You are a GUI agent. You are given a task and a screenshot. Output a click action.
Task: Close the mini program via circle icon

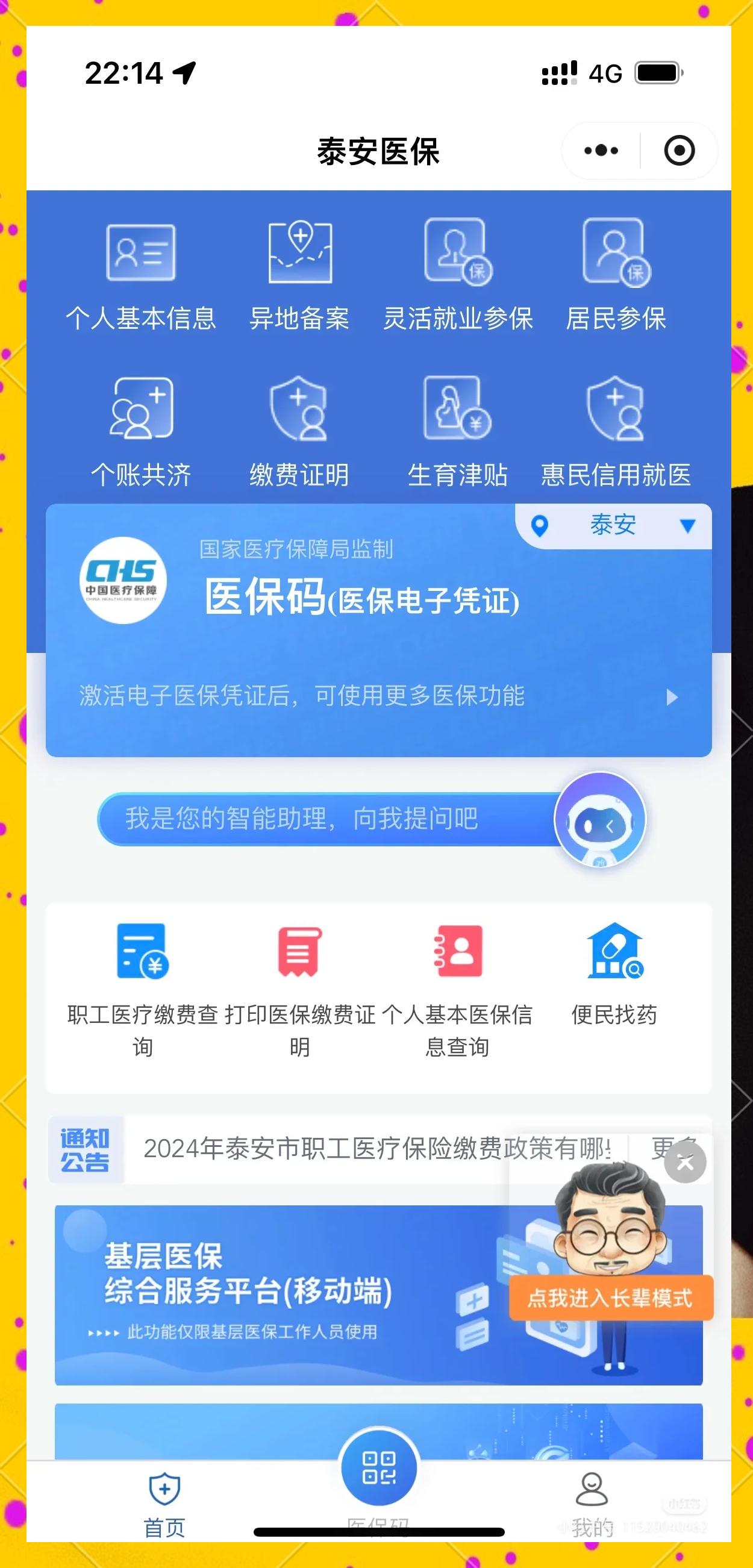(x=679, y=151)
